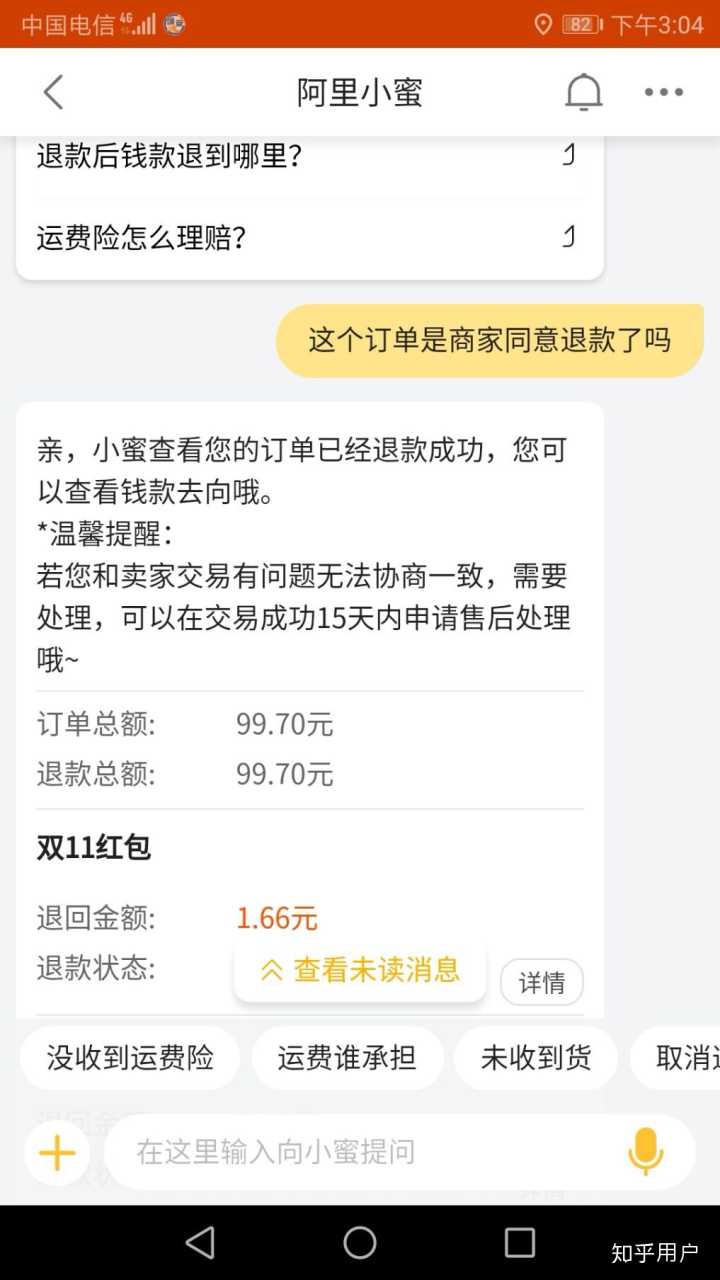Tap the 未收到货 quick reply chip
720x1280 pixels.
[536, 1058]
